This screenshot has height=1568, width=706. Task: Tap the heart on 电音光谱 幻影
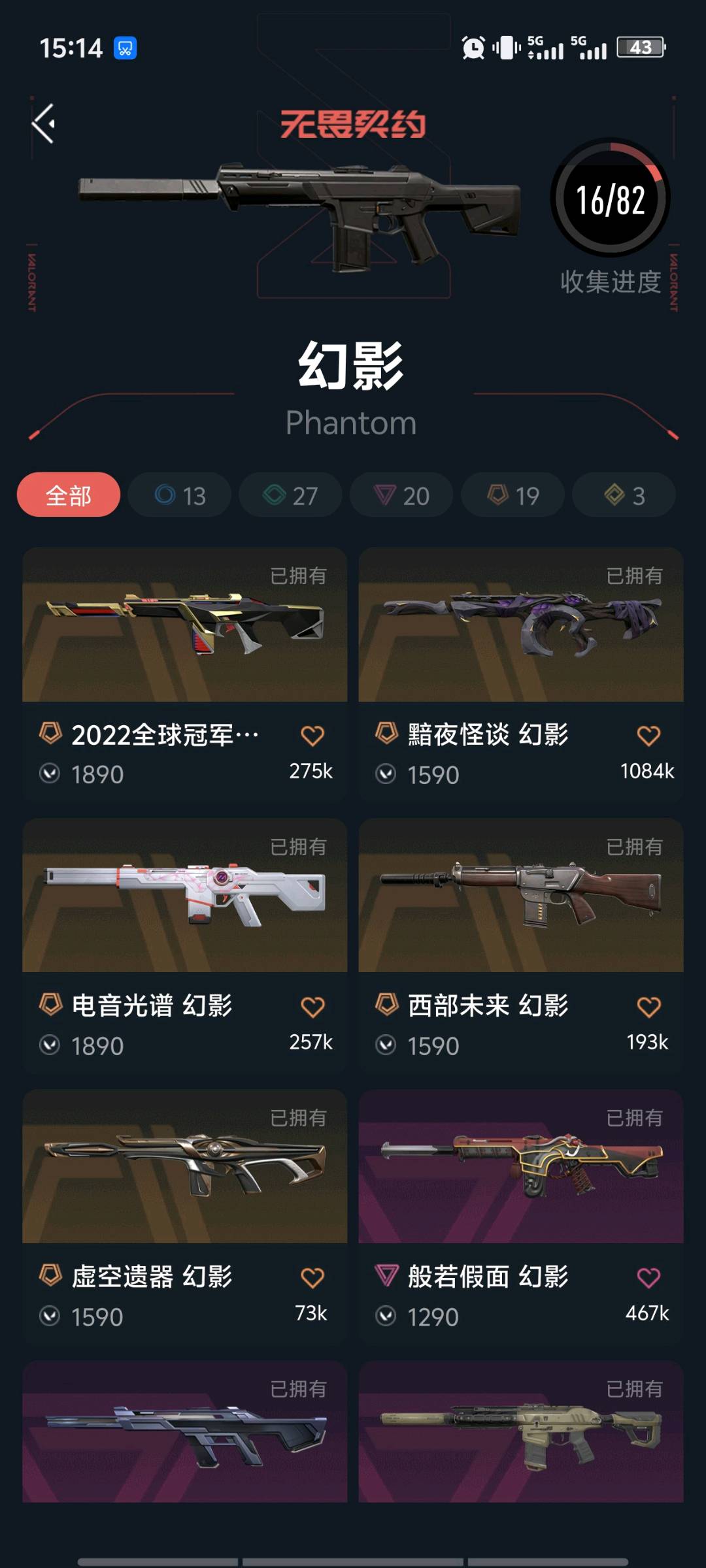coord(312,1007)
